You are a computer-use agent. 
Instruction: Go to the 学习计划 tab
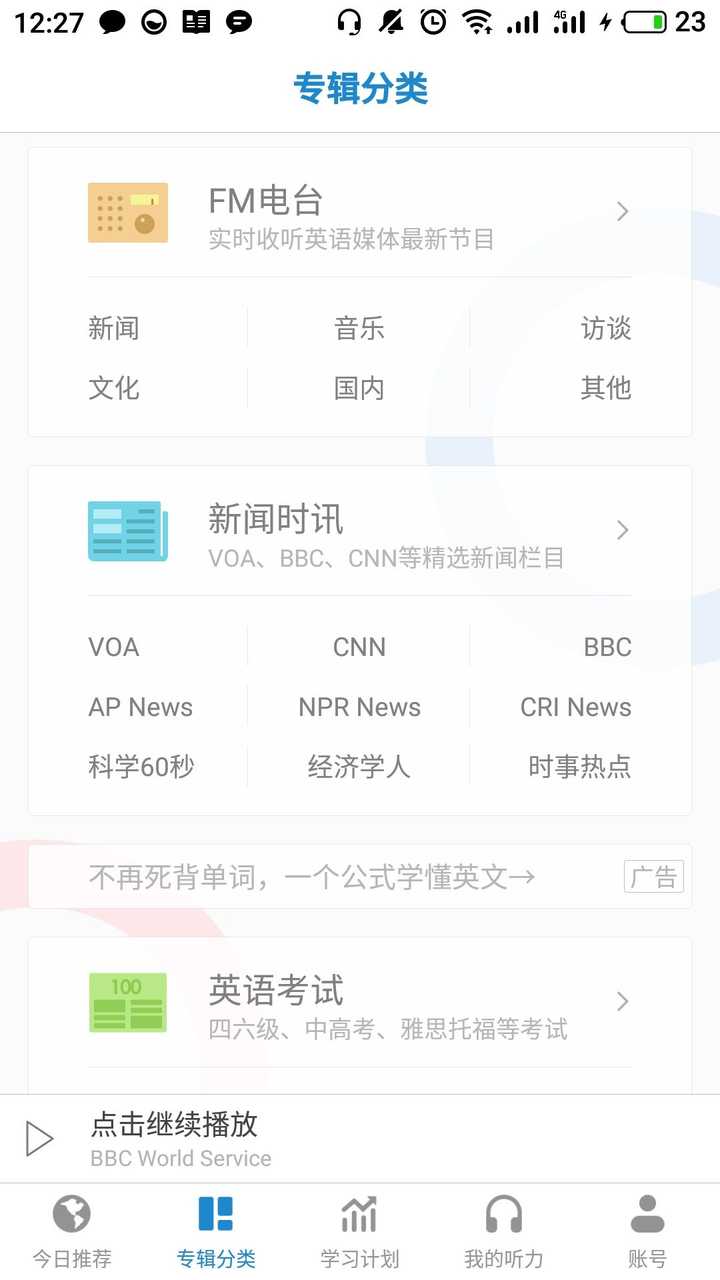point(359,1232)
